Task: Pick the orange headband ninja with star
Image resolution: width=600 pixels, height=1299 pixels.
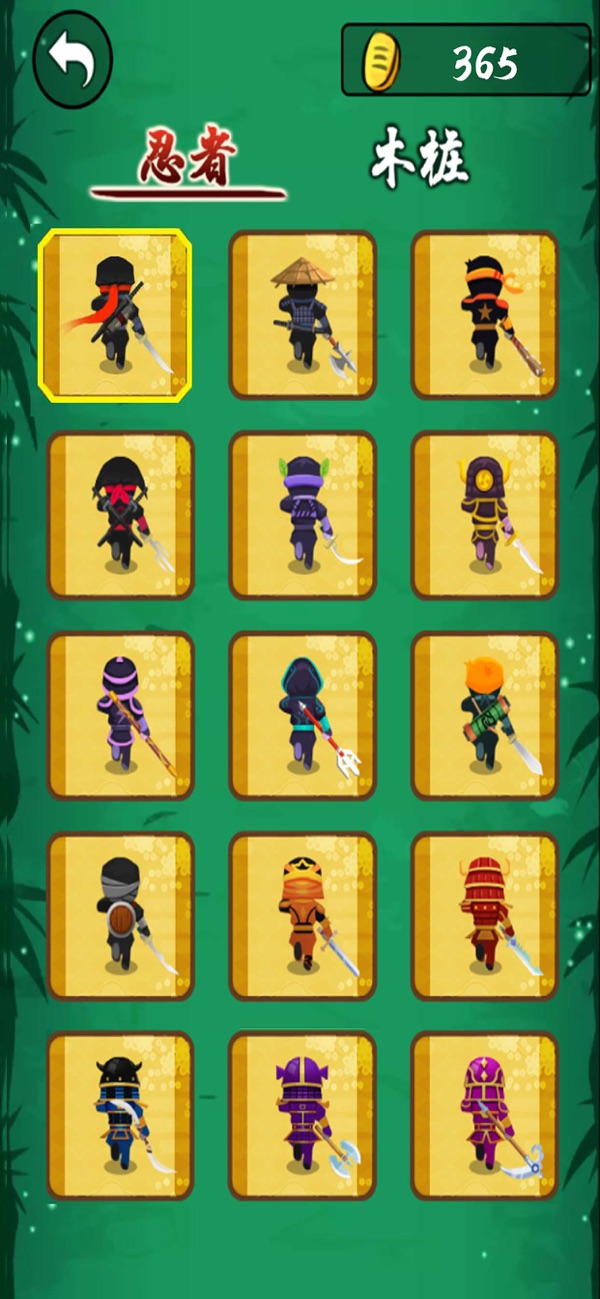Action: pyautogui.click(x=485, y=315)
